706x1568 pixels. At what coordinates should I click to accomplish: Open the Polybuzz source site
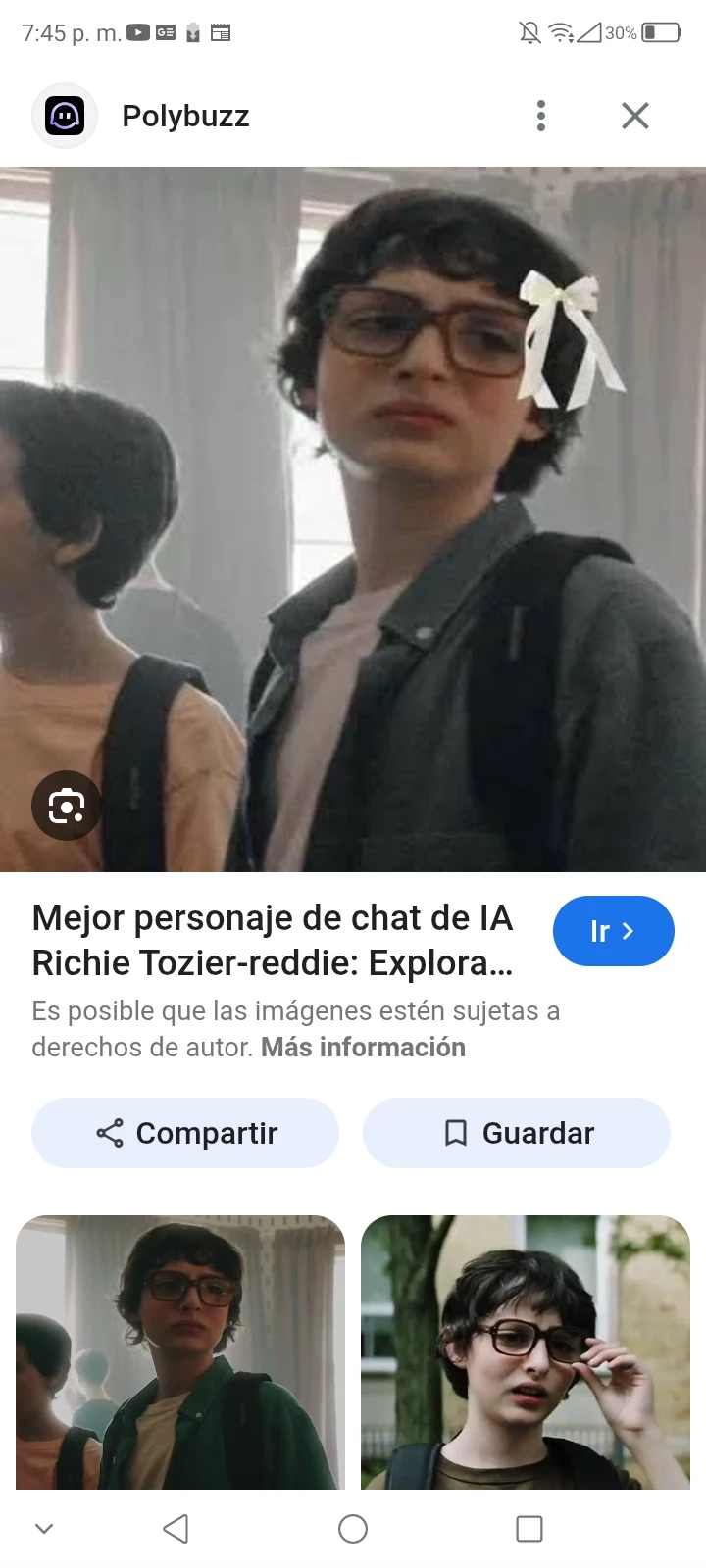185,116
